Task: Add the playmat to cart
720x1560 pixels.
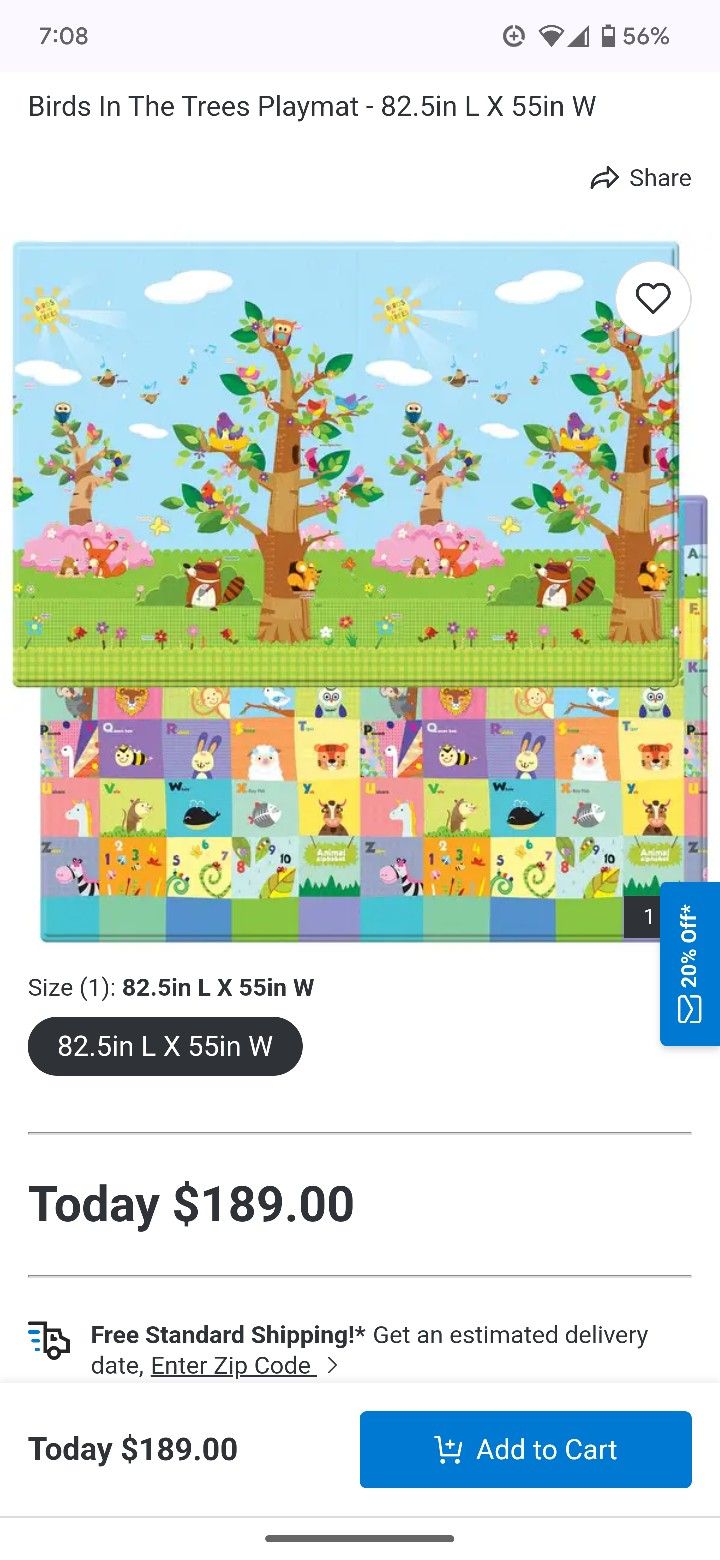Action: (526, 1449)
